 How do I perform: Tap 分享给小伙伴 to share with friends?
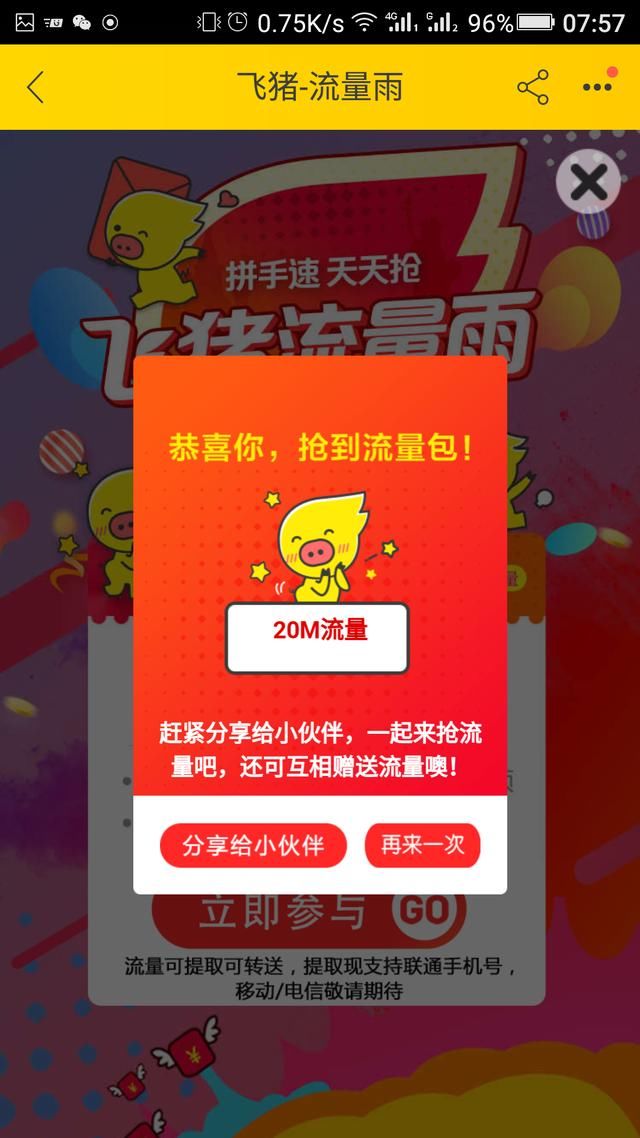(253, 845)
